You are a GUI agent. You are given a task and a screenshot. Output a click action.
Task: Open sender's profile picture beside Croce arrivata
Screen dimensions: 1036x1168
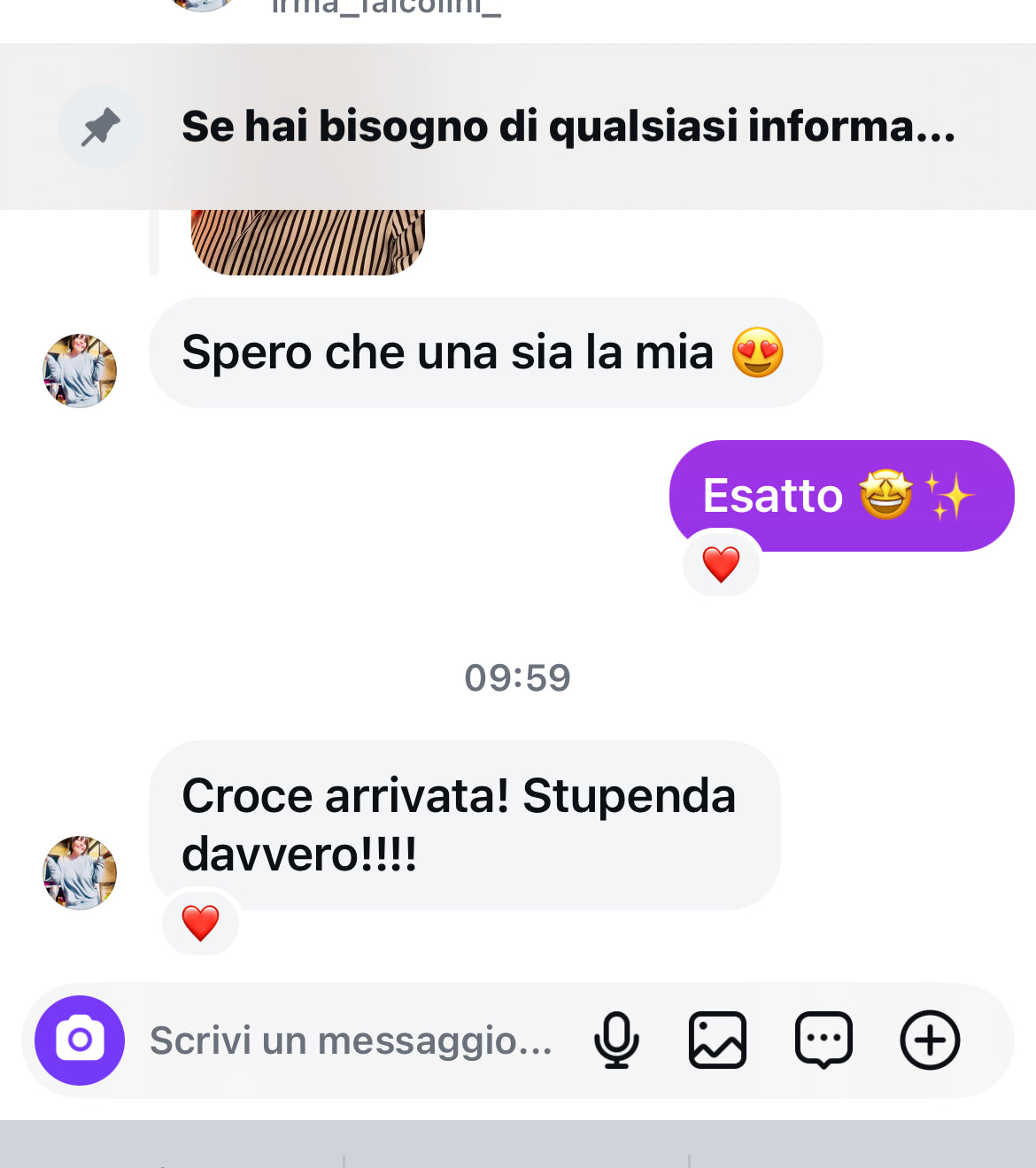point(80,872)
